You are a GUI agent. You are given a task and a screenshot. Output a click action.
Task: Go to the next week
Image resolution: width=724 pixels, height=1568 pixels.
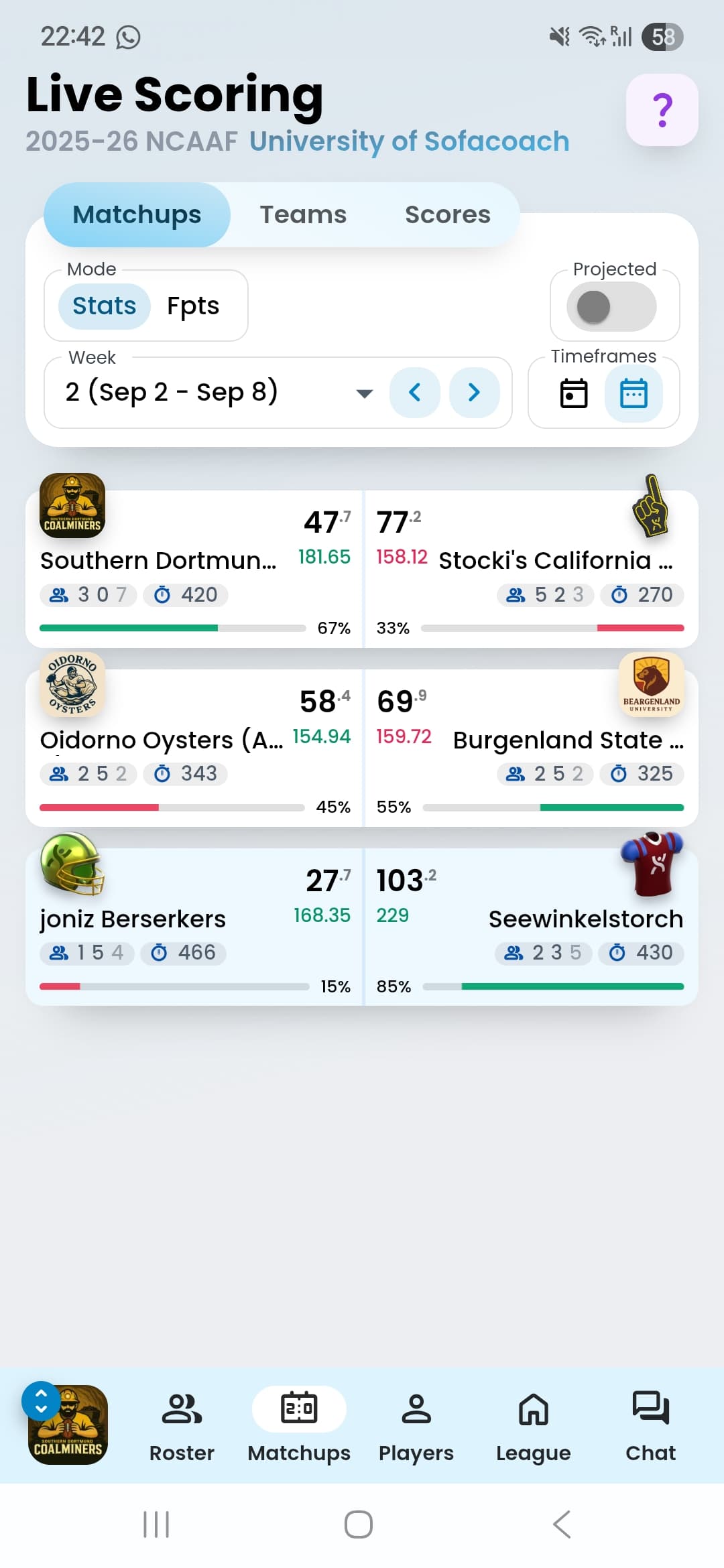click(x=474, y=393)
